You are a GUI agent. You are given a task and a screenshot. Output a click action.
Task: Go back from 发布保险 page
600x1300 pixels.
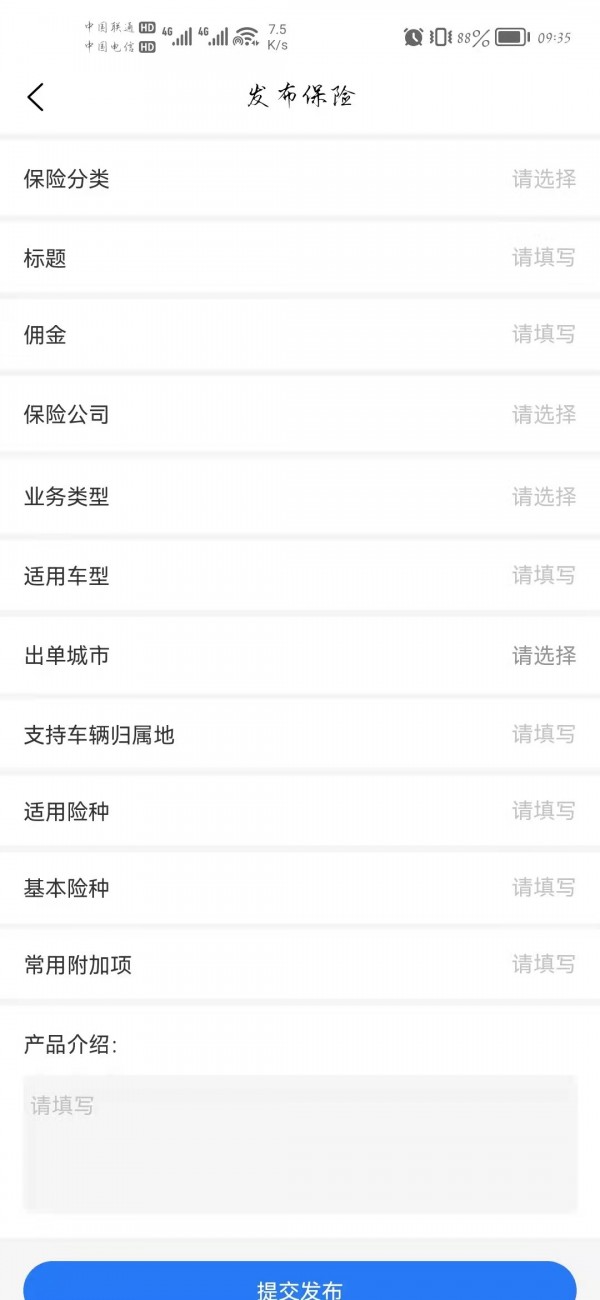36,97
